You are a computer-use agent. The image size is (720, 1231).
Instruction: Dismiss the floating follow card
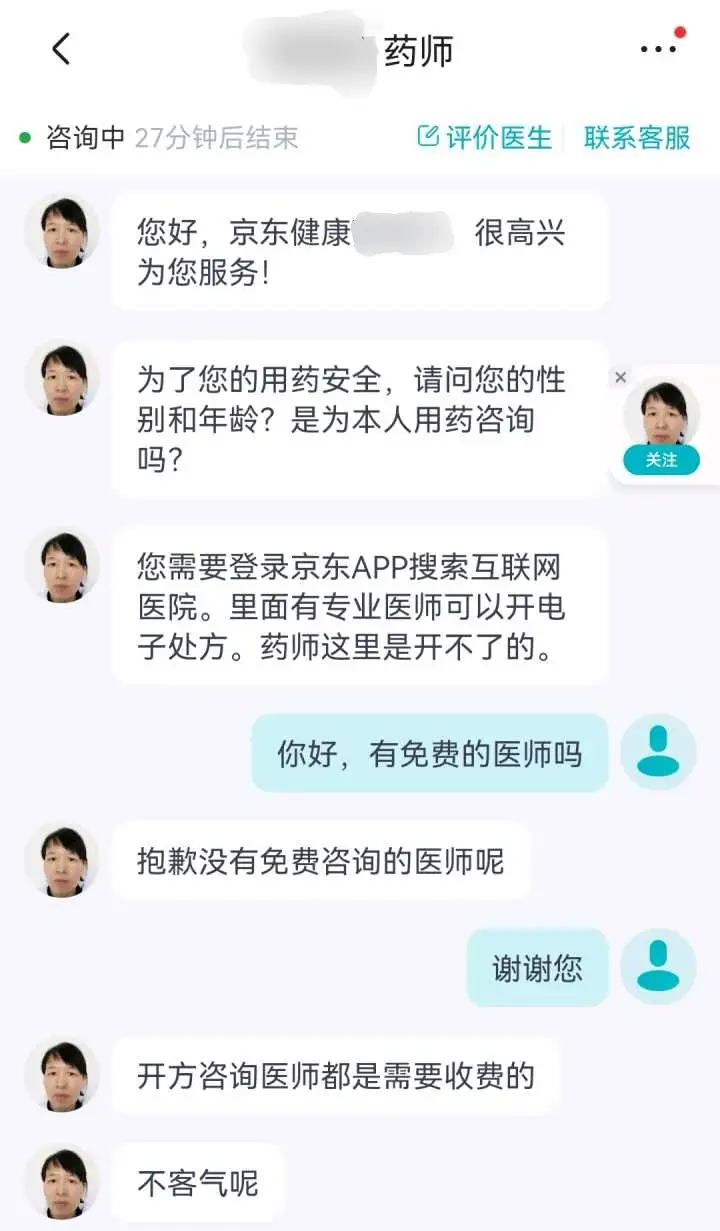point(621,377)
